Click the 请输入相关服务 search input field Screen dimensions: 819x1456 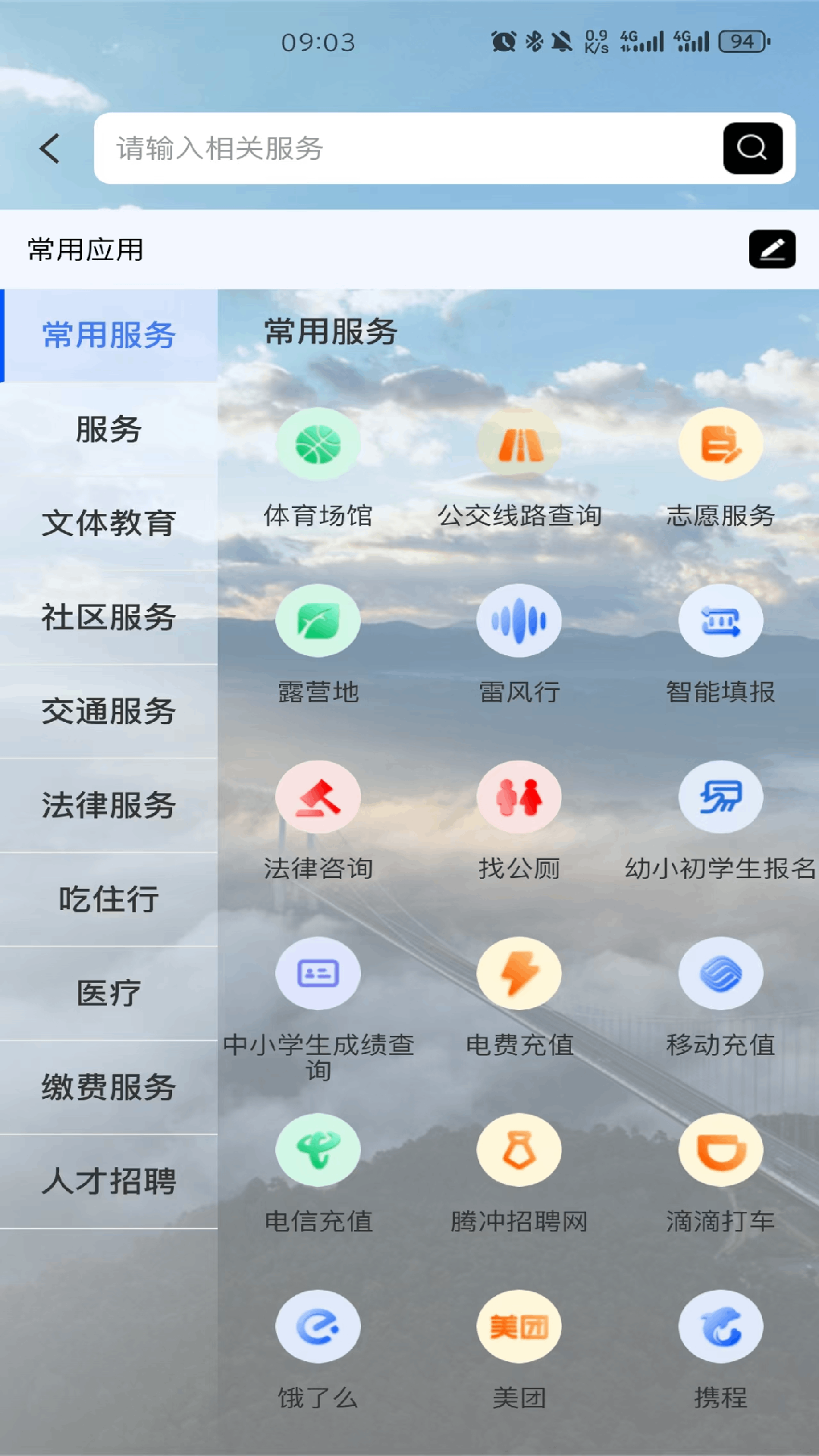379,149
